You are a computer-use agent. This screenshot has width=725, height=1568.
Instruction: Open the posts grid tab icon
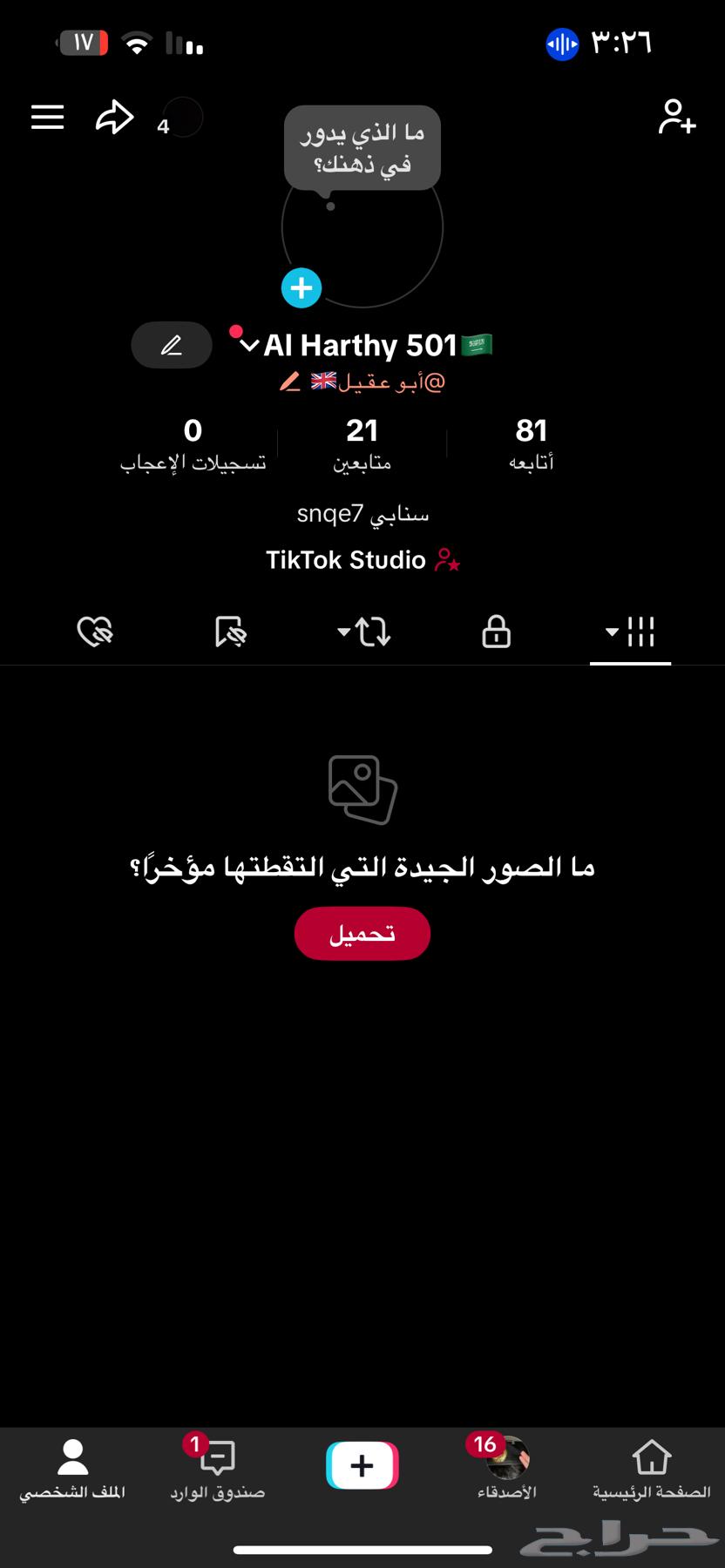coord(640,632)
